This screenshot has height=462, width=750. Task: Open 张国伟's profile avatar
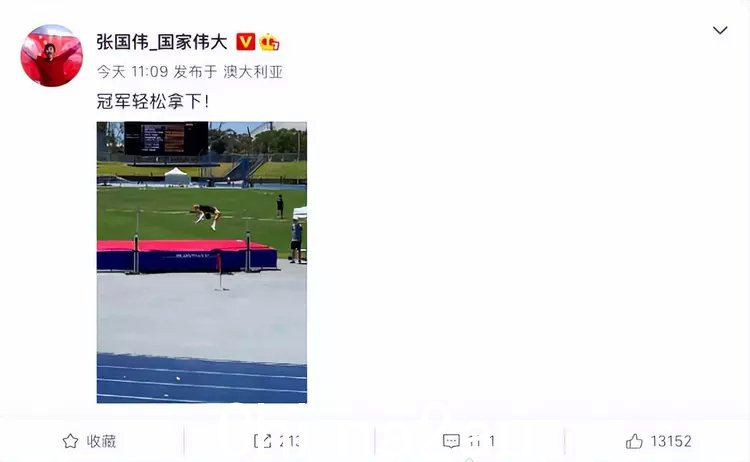click(51, 56)
